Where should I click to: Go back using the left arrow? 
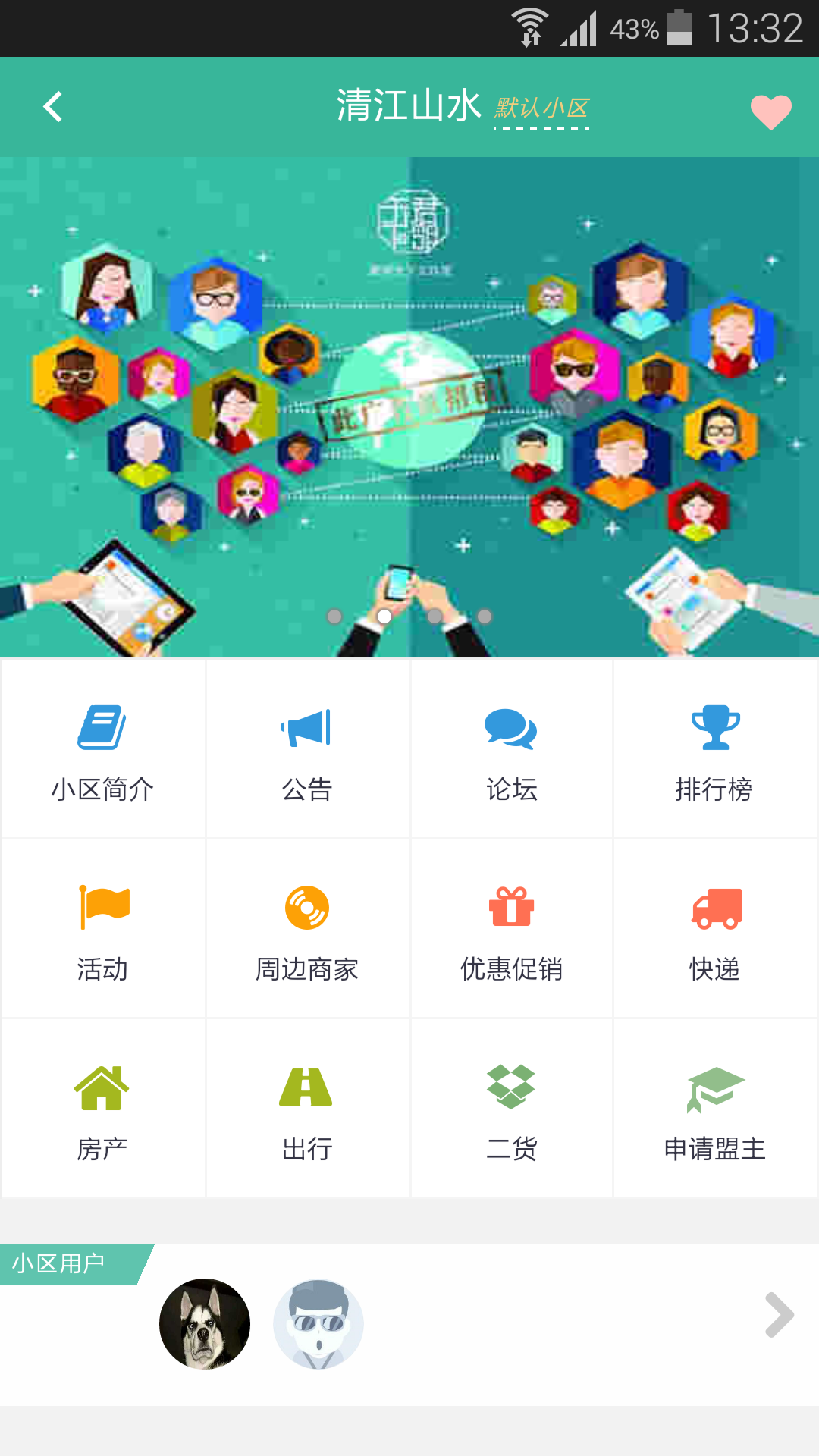[52, 107]
